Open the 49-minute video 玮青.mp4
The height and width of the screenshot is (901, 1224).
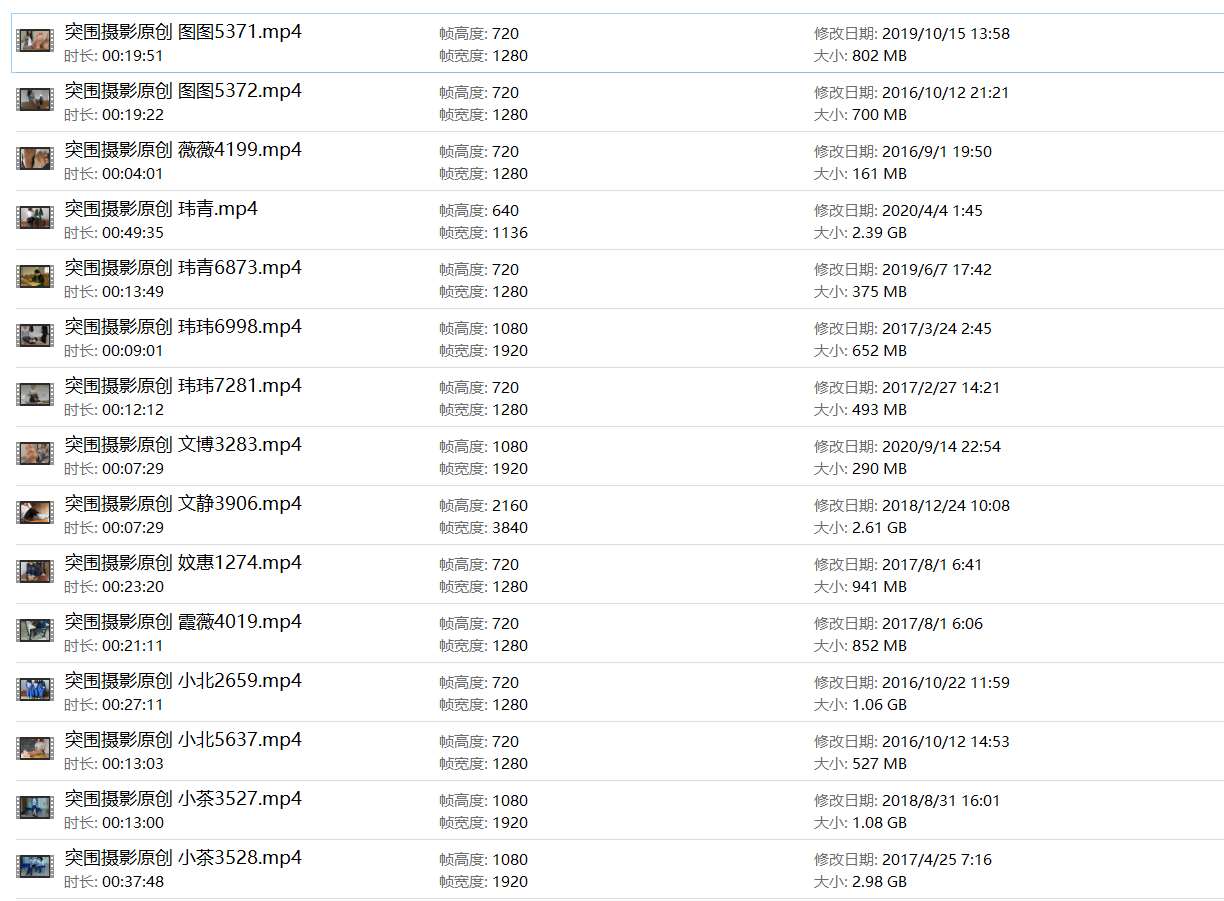coord(161,209)
